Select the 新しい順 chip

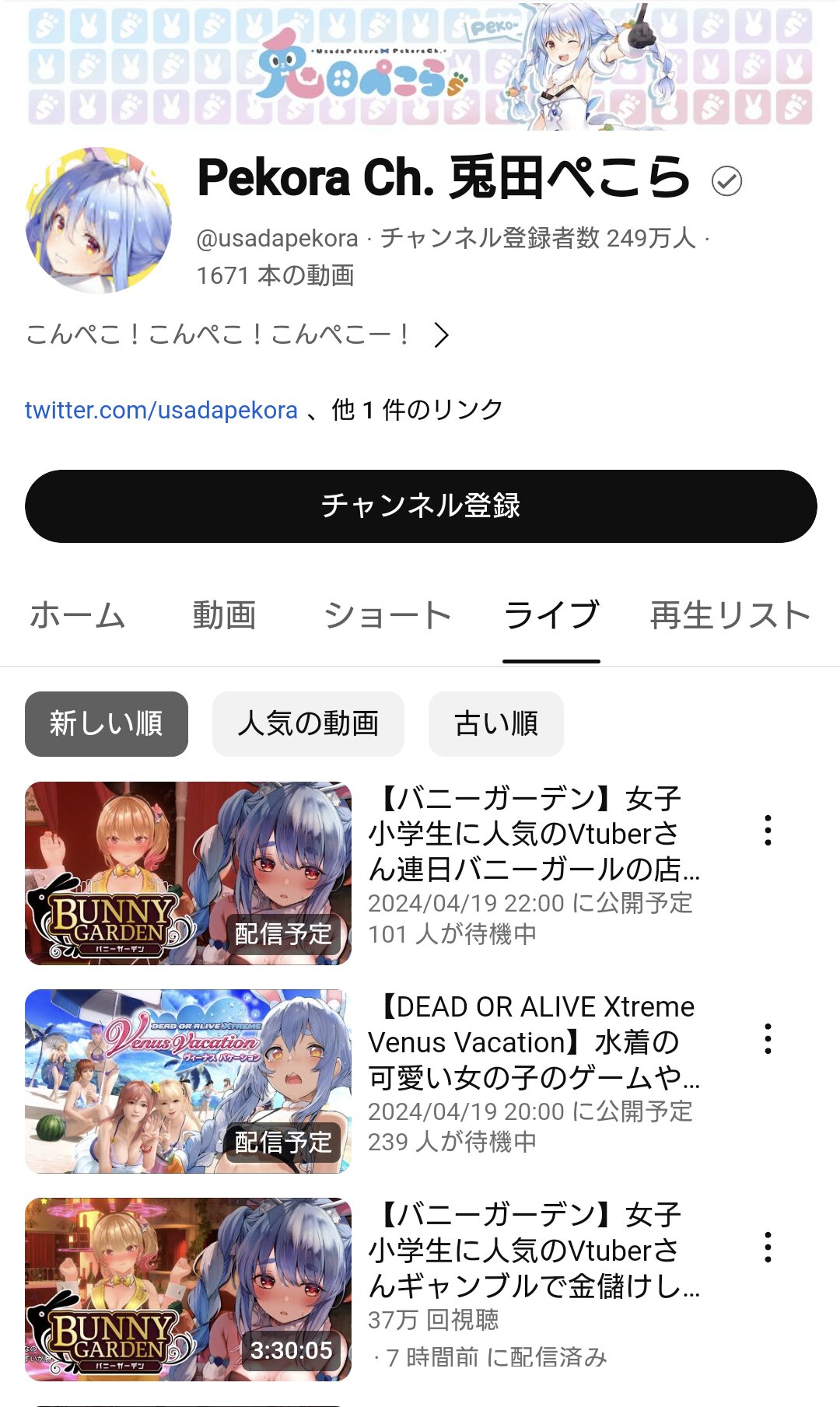pos(107,723)
